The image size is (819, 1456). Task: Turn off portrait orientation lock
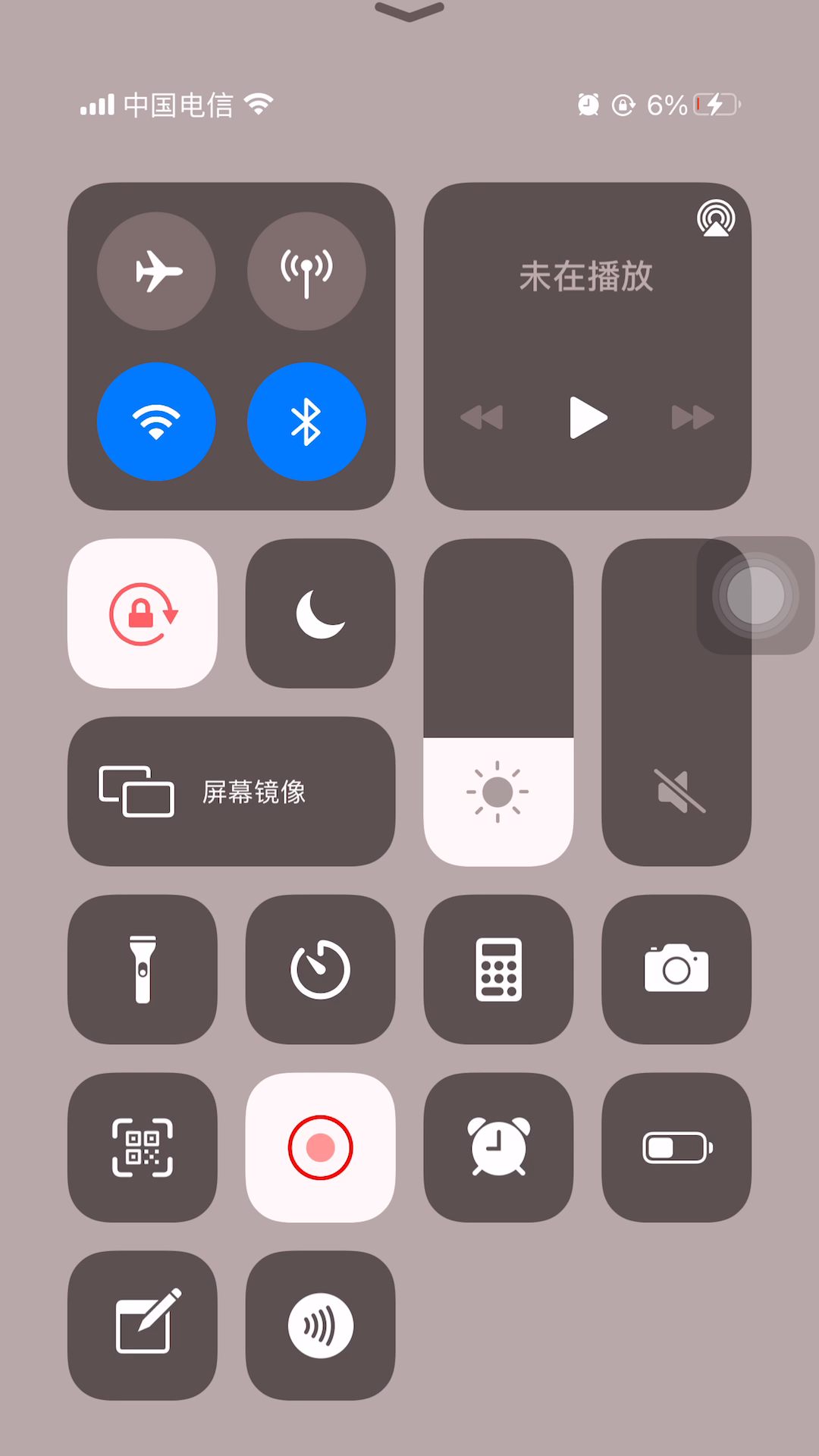tap(143, 613)
